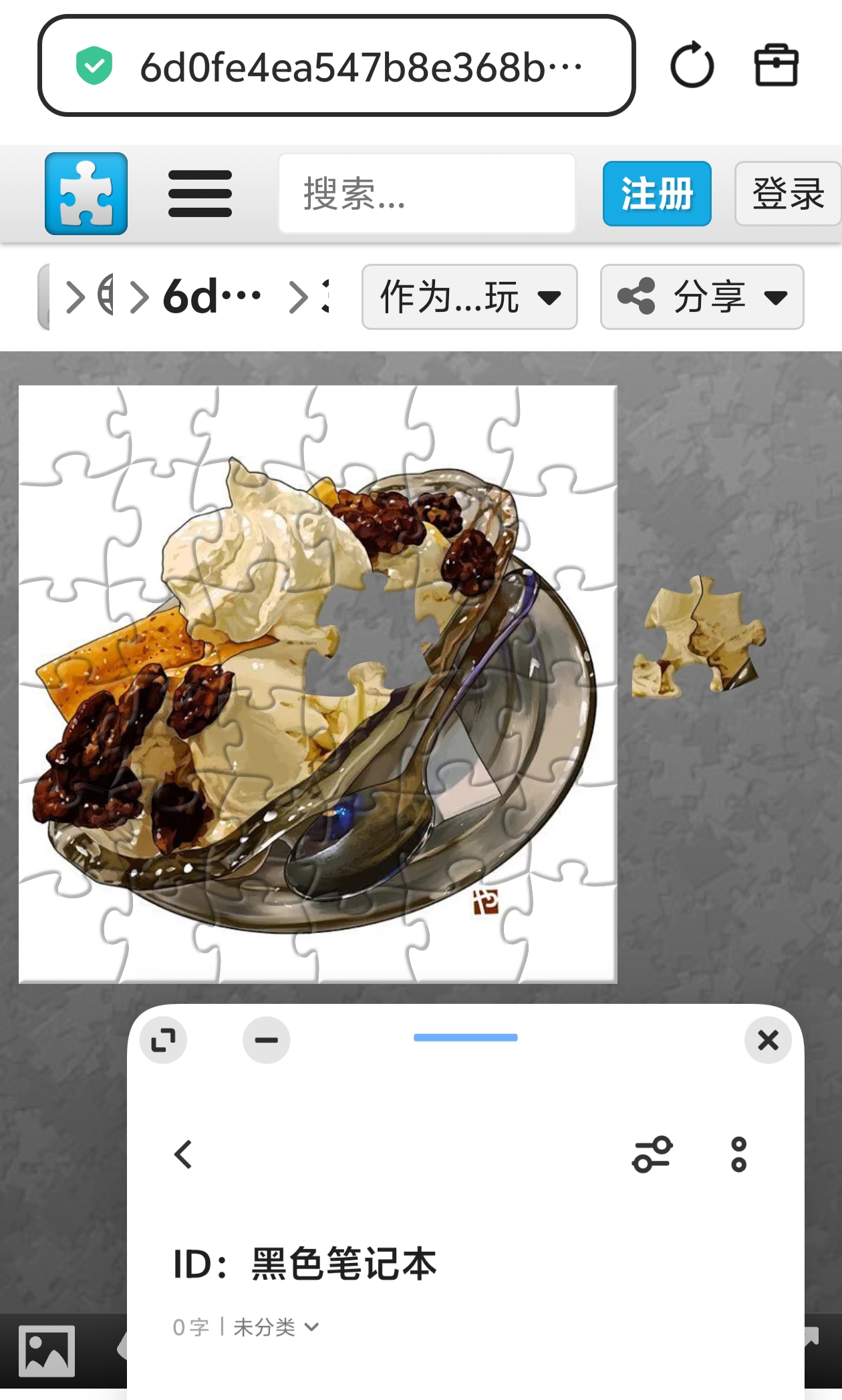
Task: Reload the page with refresh icon
Action: coord(692,65)
